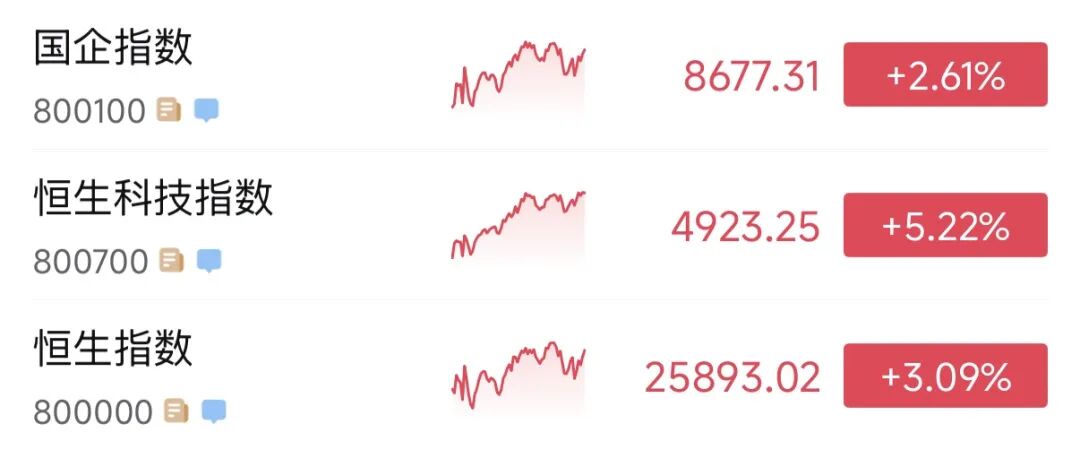Tap the +5.22% change badge

click(945, 226)
